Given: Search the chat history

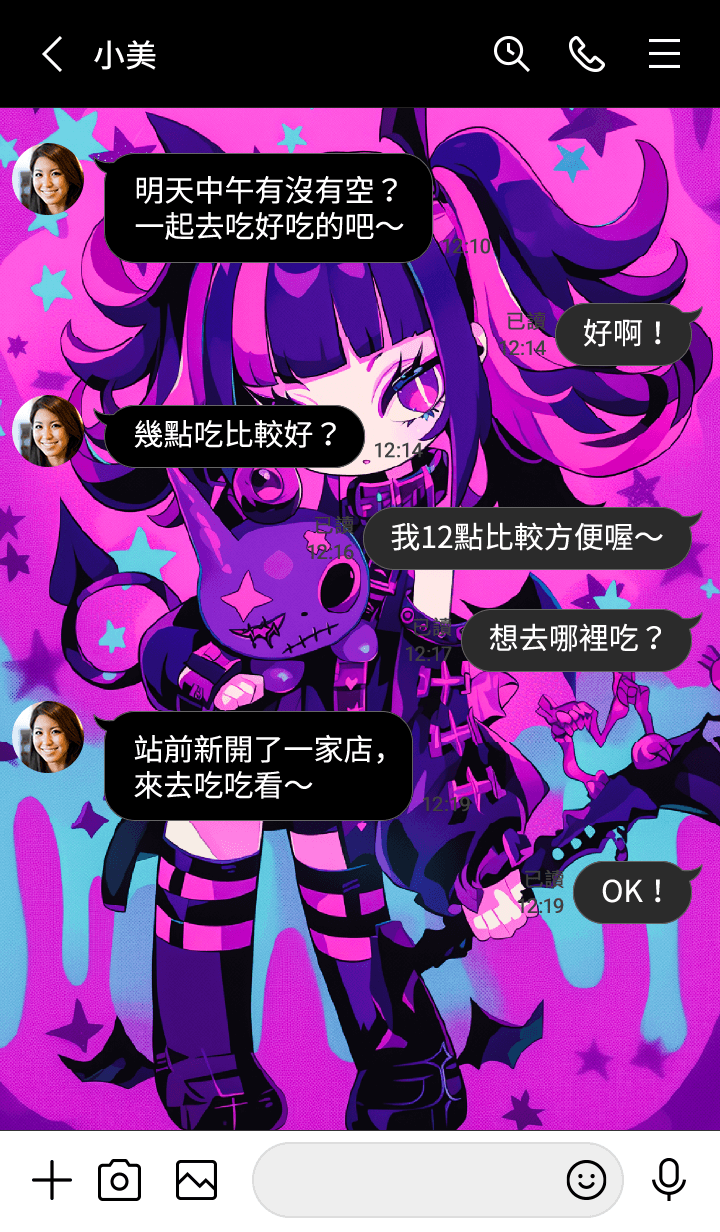Looking at the screenshot, I should click(511, 54).
